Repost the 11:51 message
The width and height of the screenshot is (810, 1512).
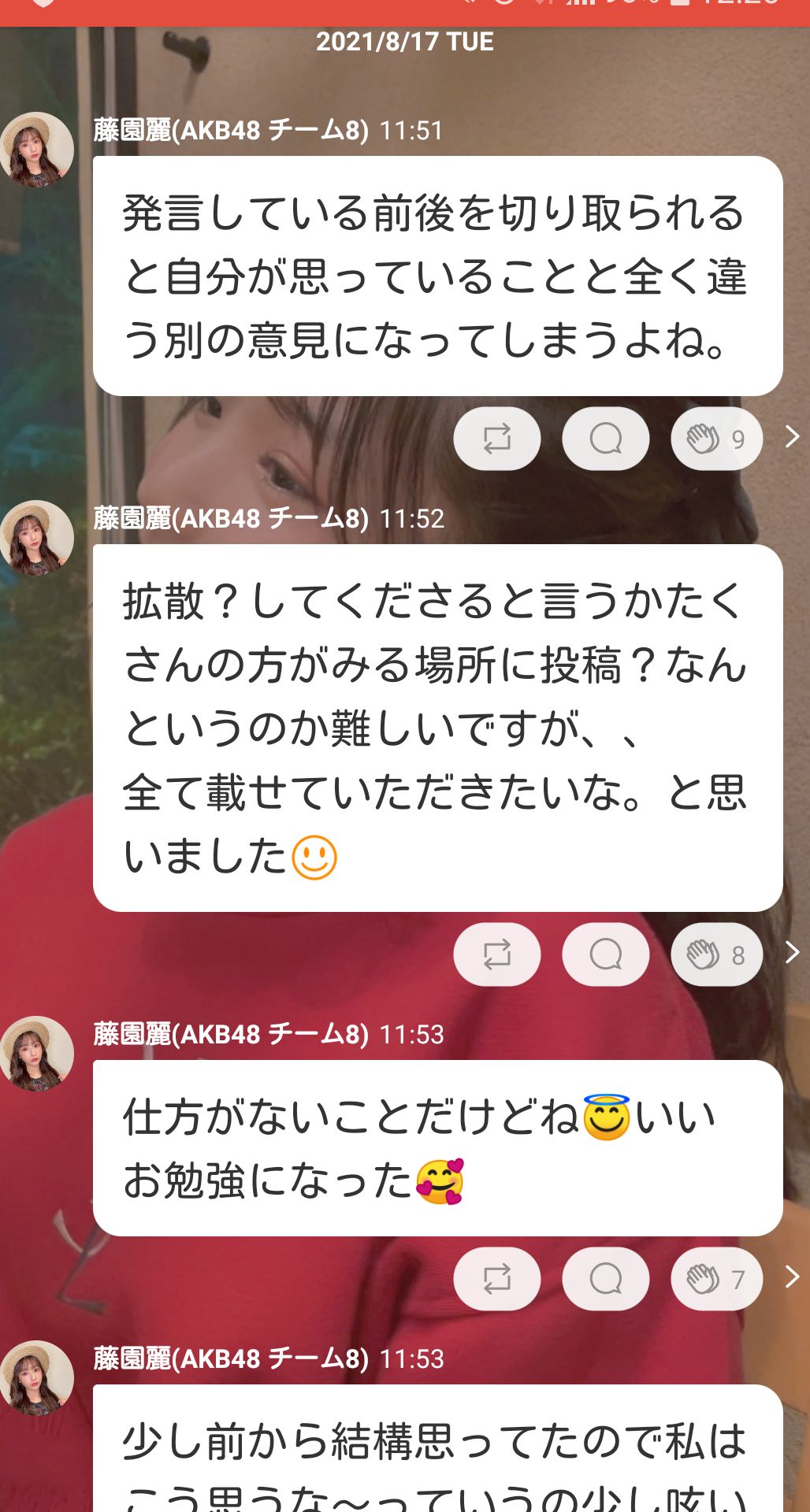click(496, 439)
